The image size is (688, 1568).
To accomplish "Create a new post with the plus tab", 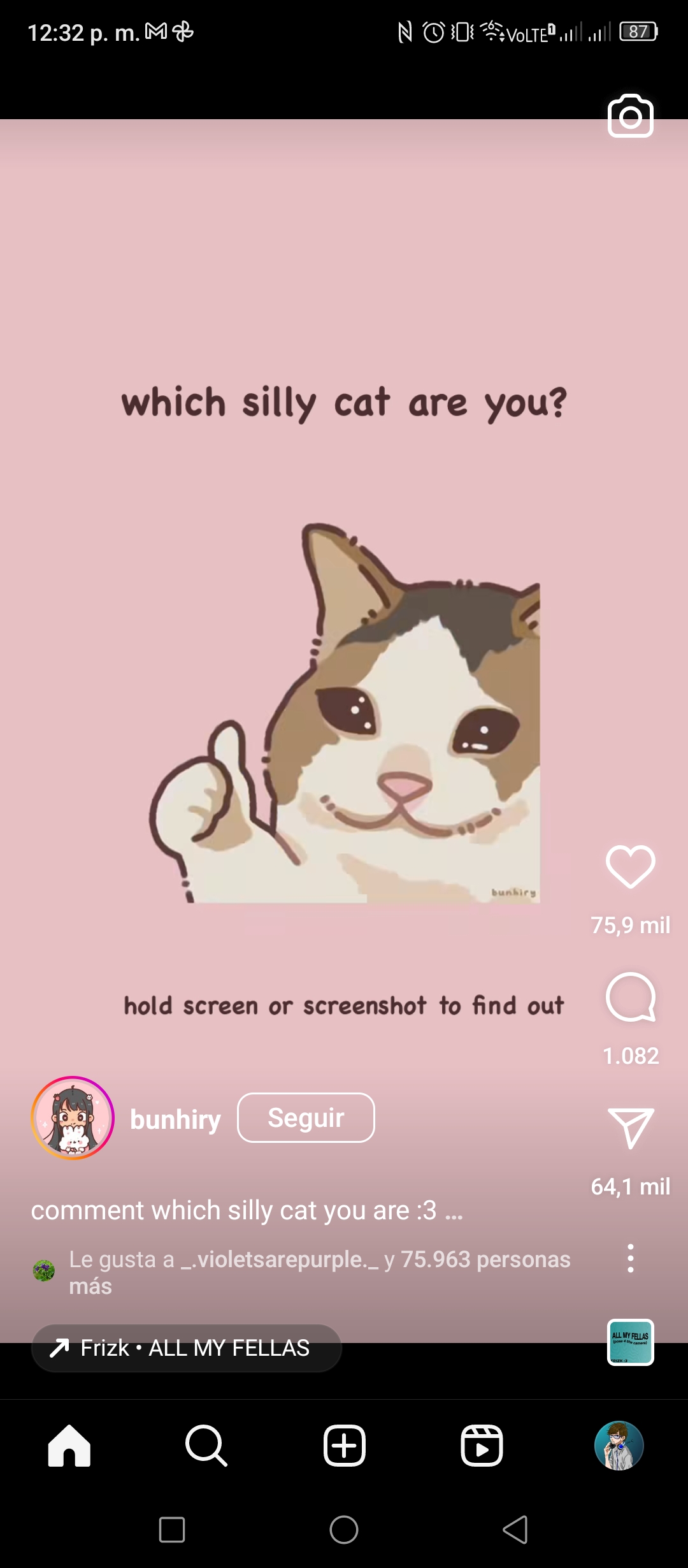I will pyautogui.click(x=344, y=1446).
